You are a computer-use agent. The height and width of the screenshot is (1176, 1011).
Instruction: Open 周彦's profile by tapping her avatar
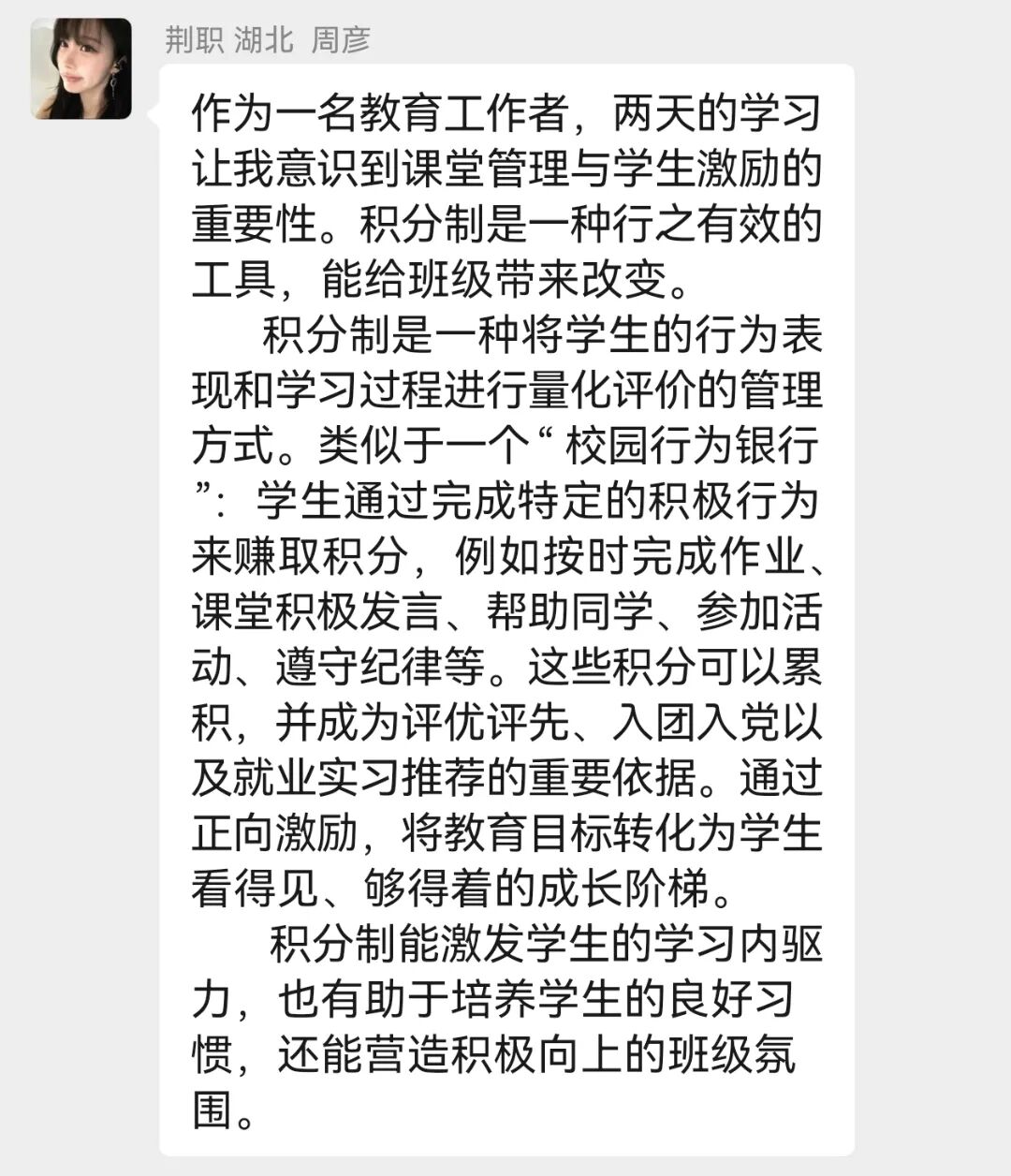point(81,69)
